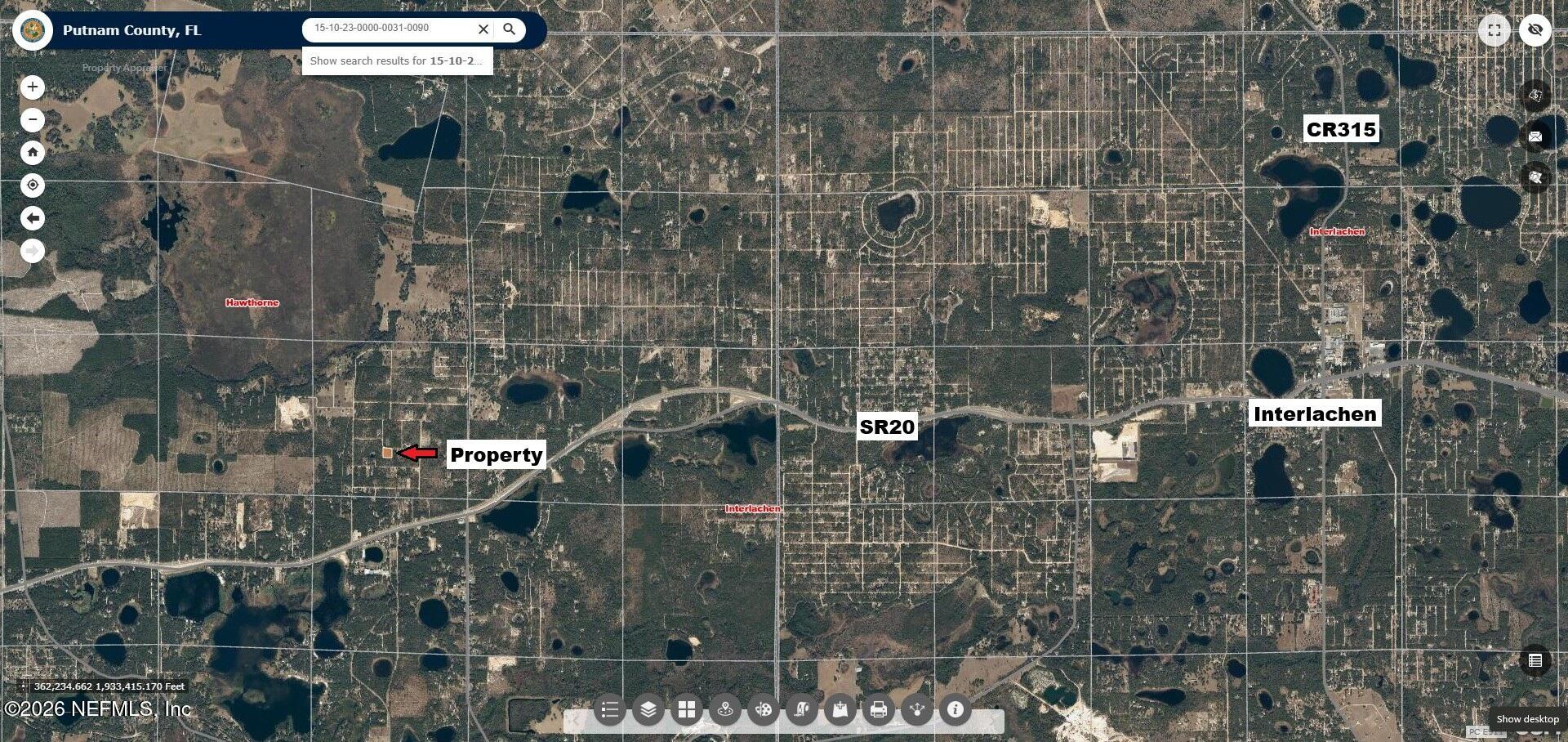Screen dimensions: 1568x742
Task: Select the 'Show search results for' suggestion
Action: pos(397,60)
